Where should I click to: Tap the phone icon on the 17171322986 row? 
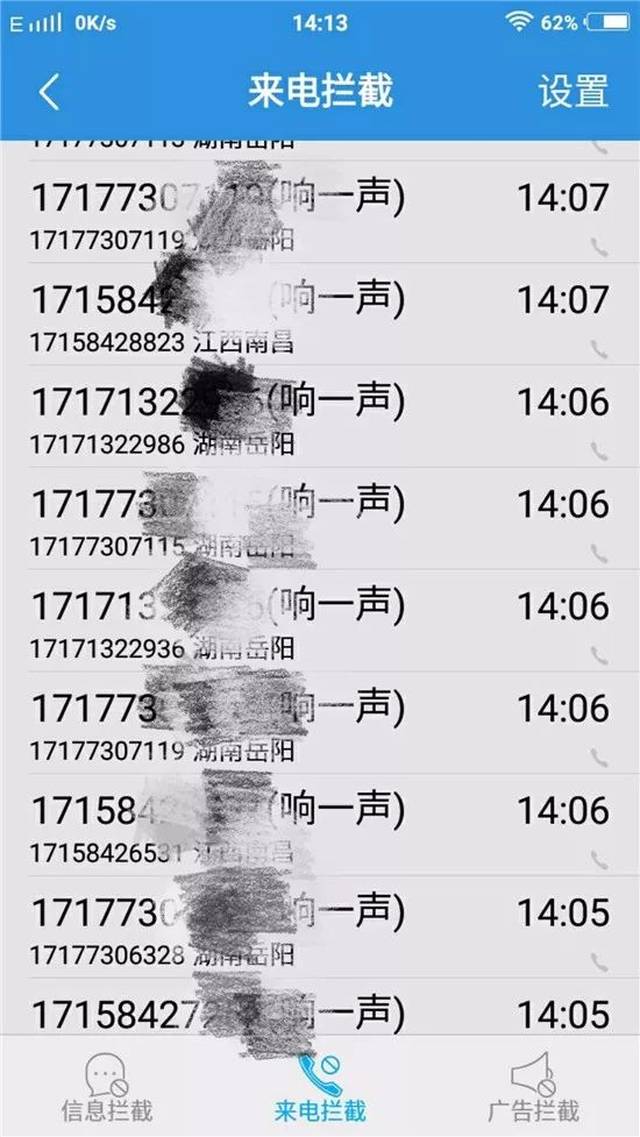[599, 452]
